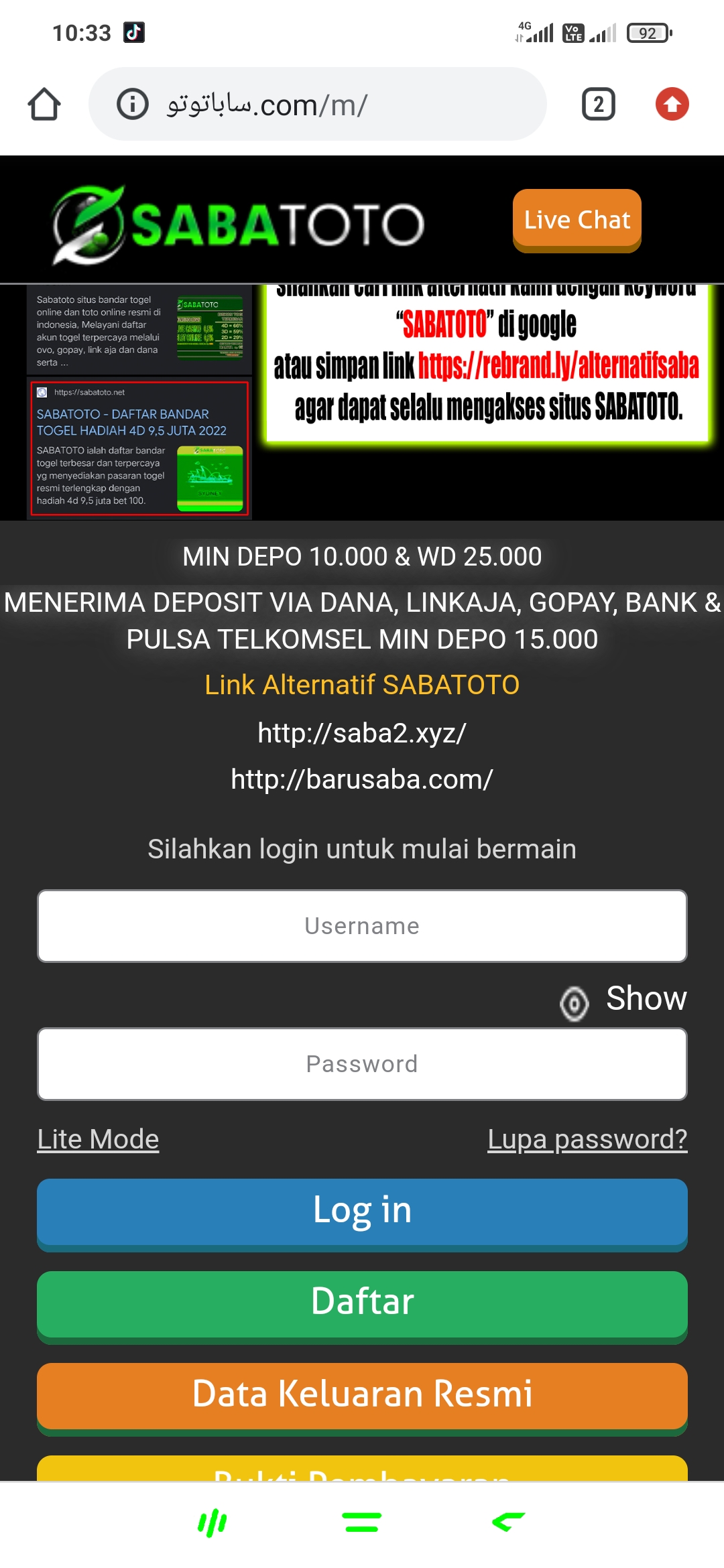The width and height of the screenshot is (724, 1568).
Task: Focus the Username field
Action: click(362, 926)
